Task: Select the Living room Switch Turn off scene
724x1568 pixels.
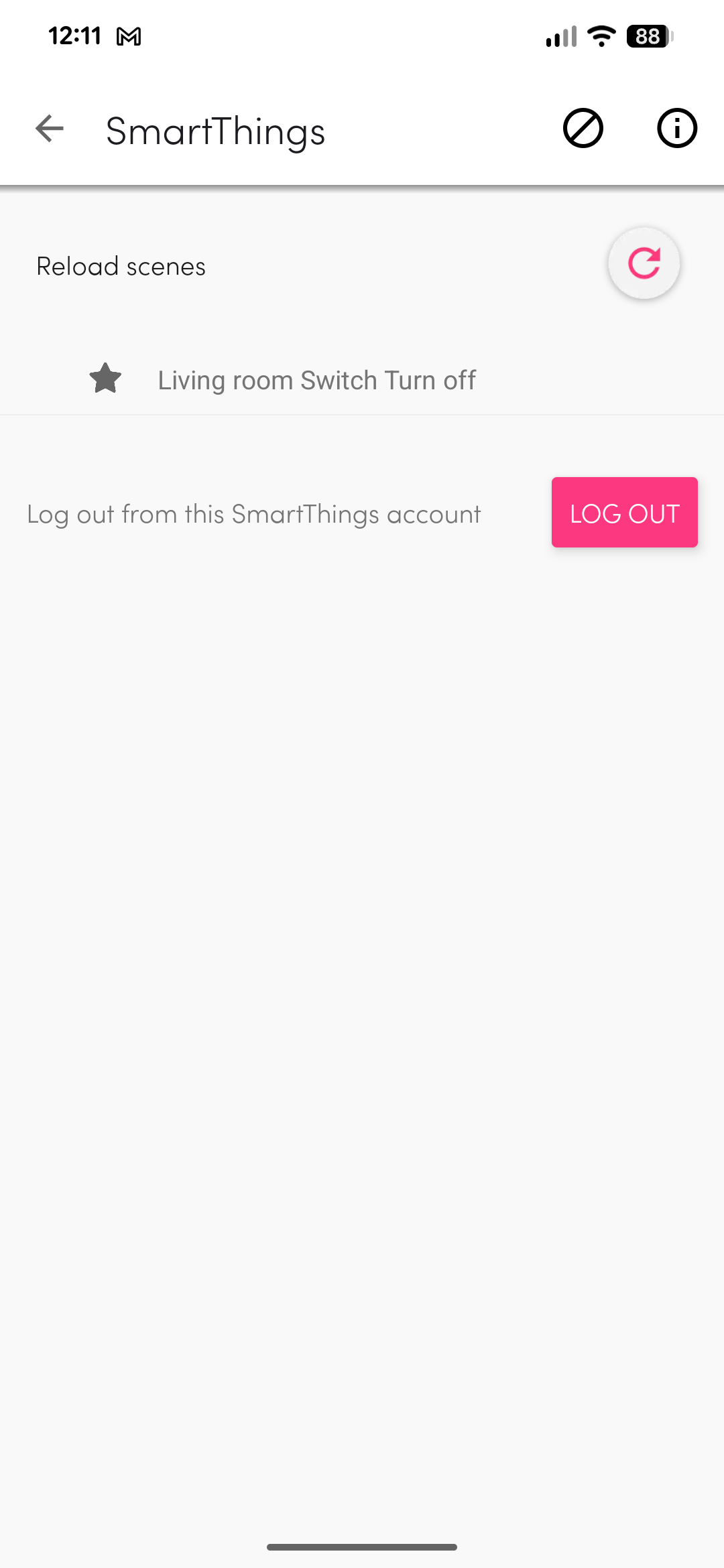Action: pyautogui.click(x=316, y=379)
